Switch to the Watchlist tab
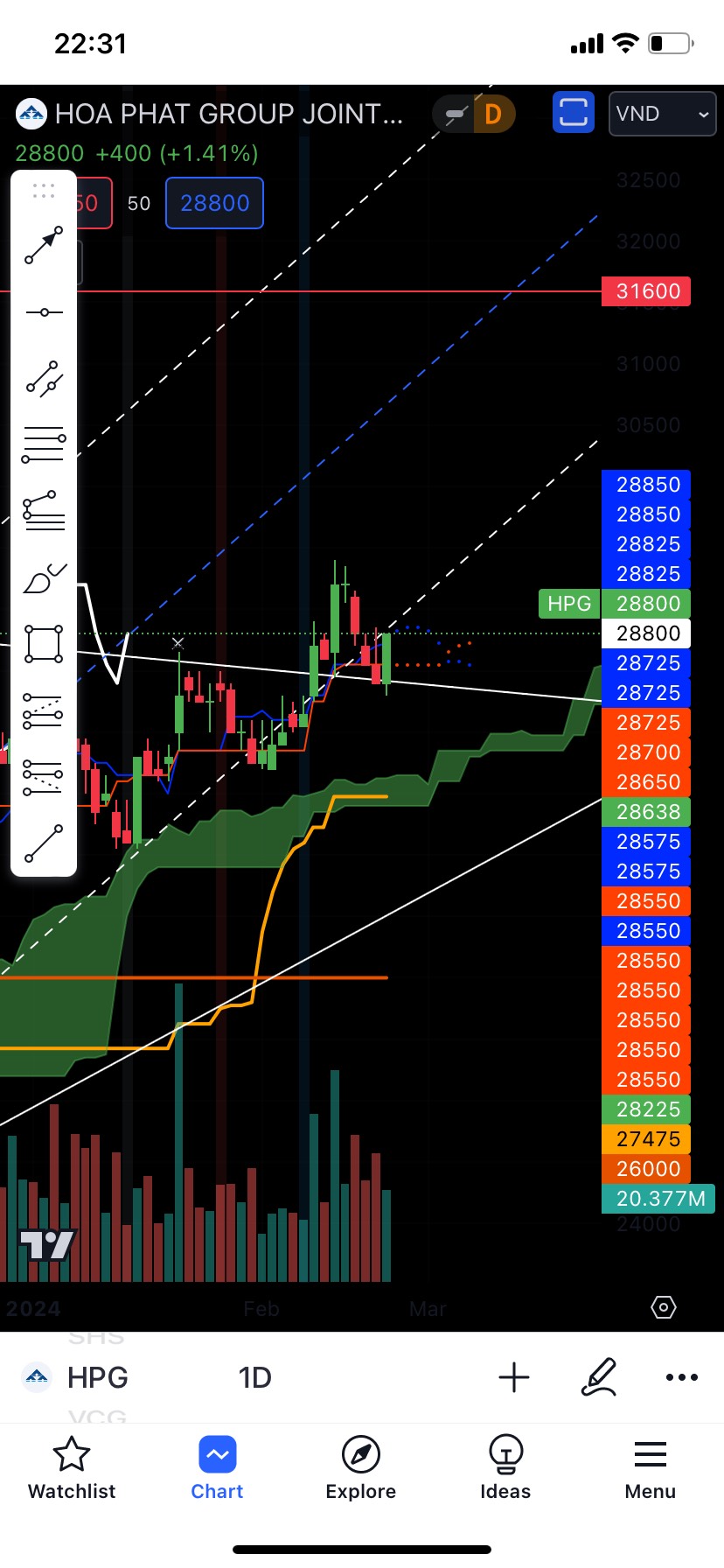Viewport: 724px width, 1568px height. [72, 1468]
